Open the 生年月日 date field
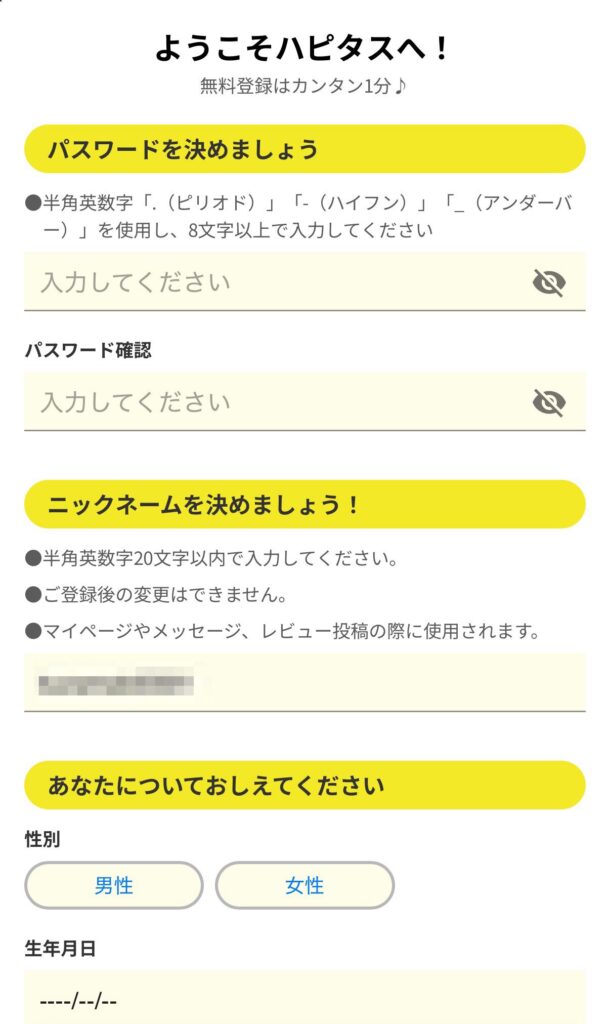This screenshot has width=610, height=1024. (304, 998)
